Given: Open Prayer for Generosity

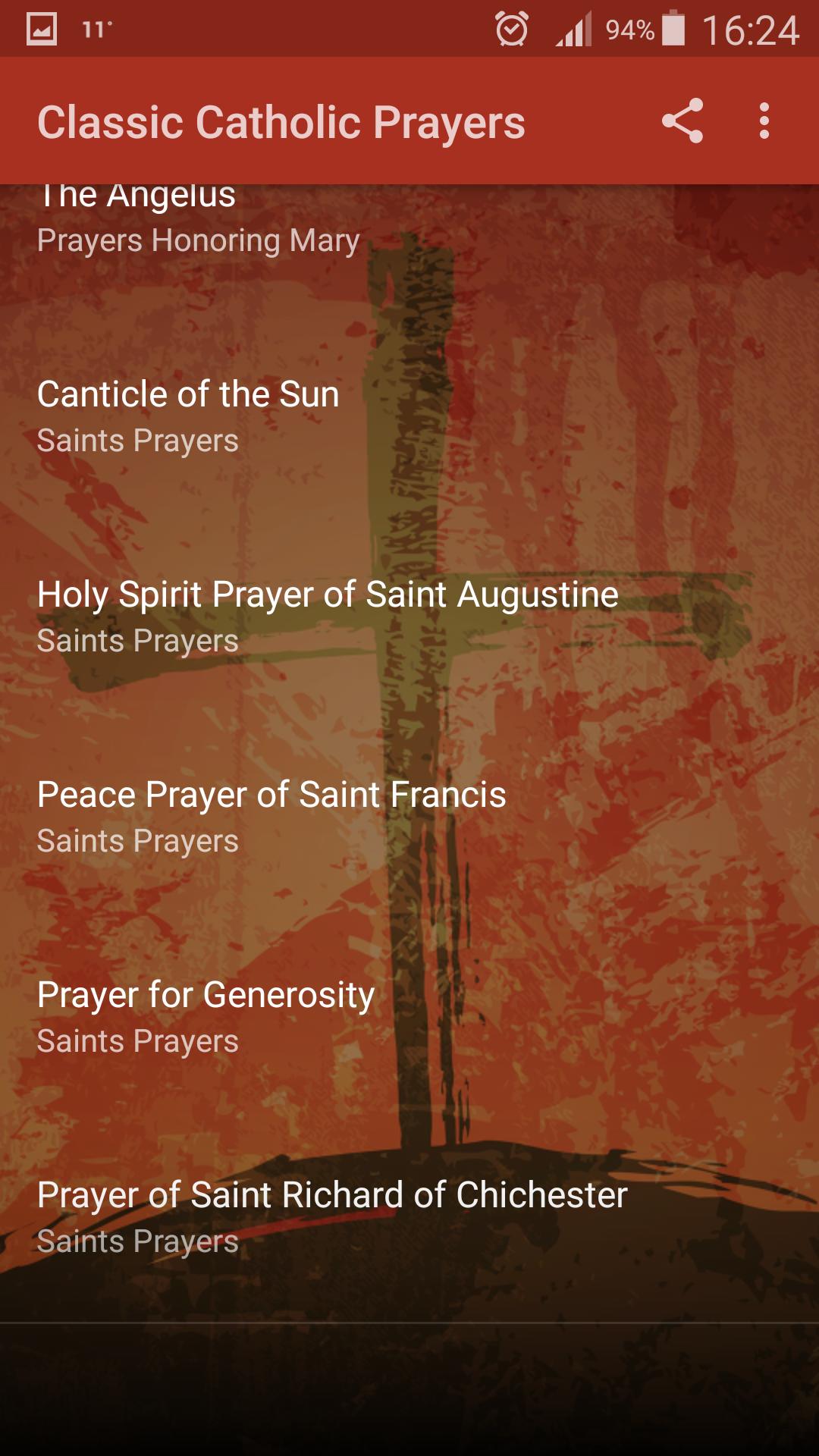Looking at the screenshot, I should 206,996.
